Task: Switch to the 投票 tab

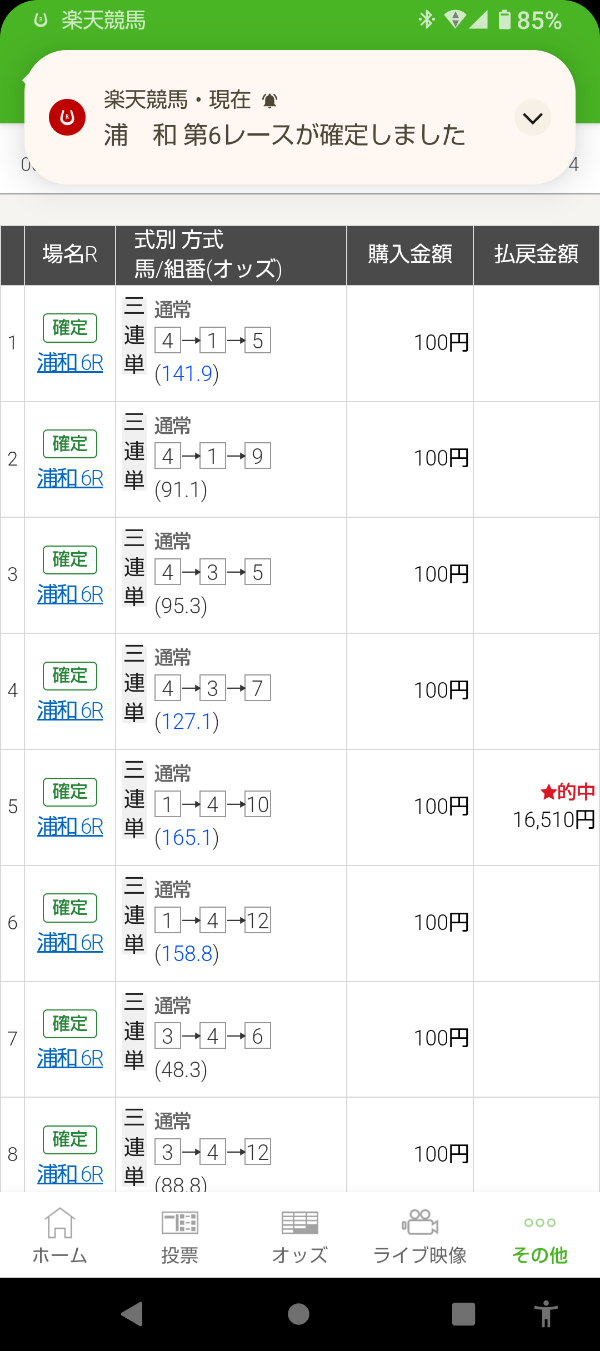Action: 180,1236
